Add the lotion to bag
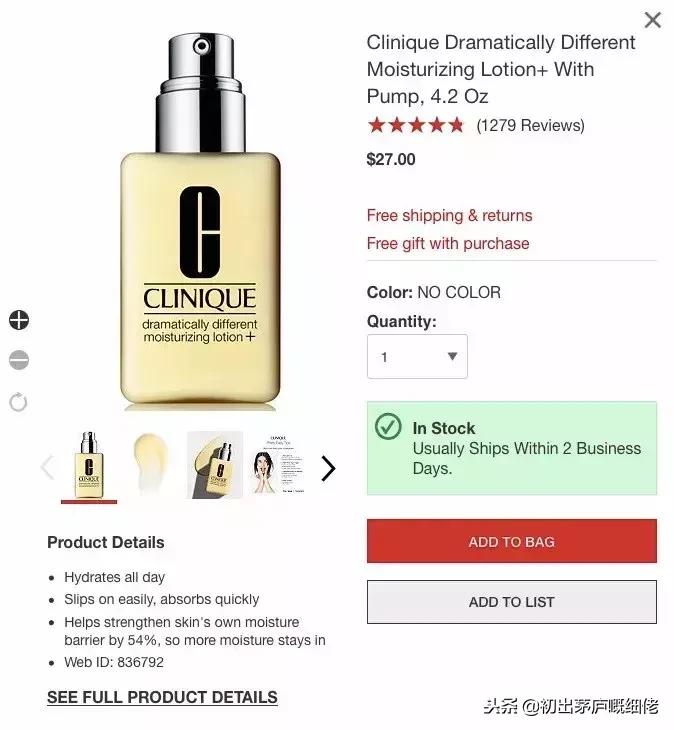674x730 pixels. tap(511, 542)
